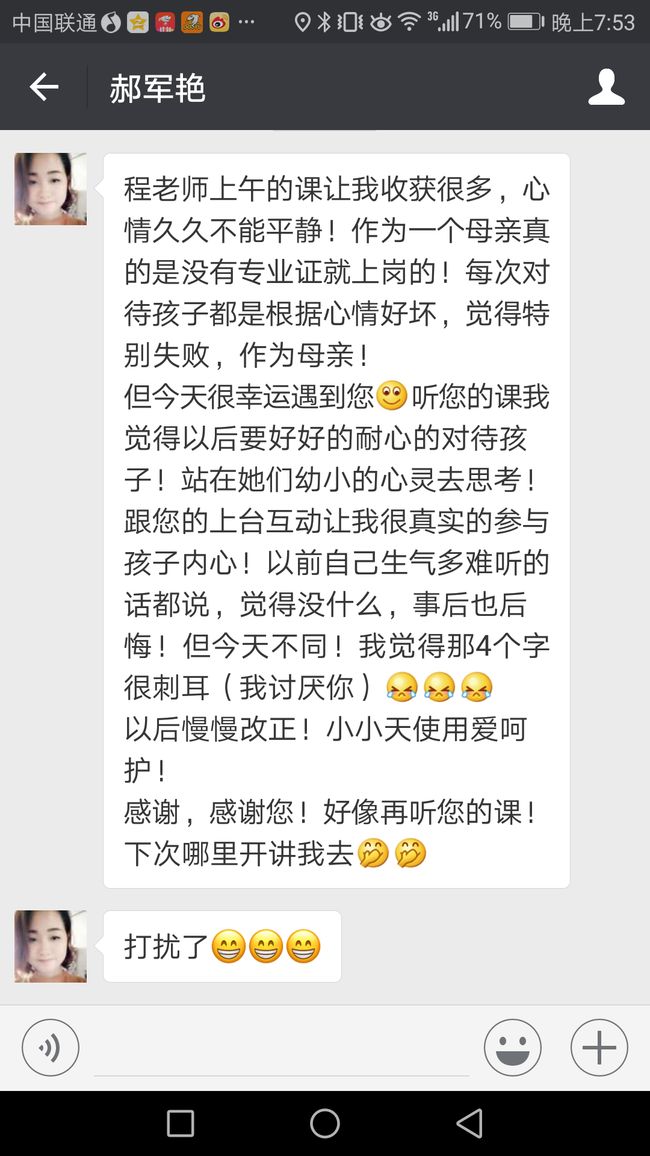Open the emoji sticker panel

pos(512,1047)
